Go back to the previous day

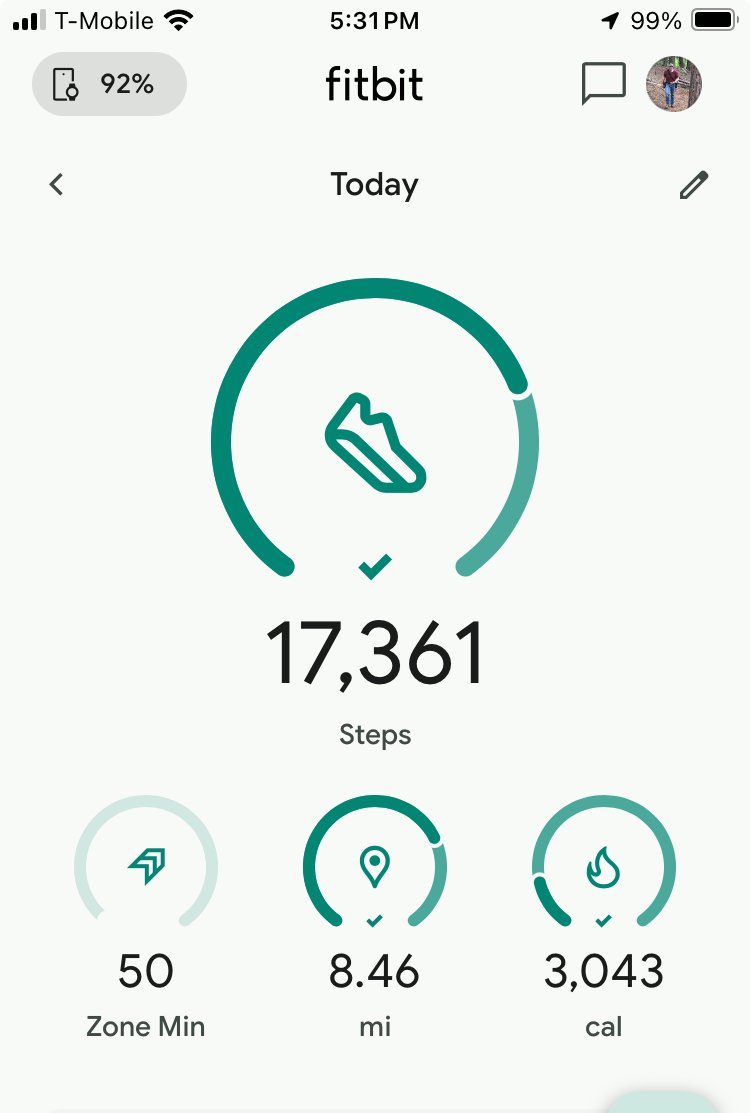(57, 184)
